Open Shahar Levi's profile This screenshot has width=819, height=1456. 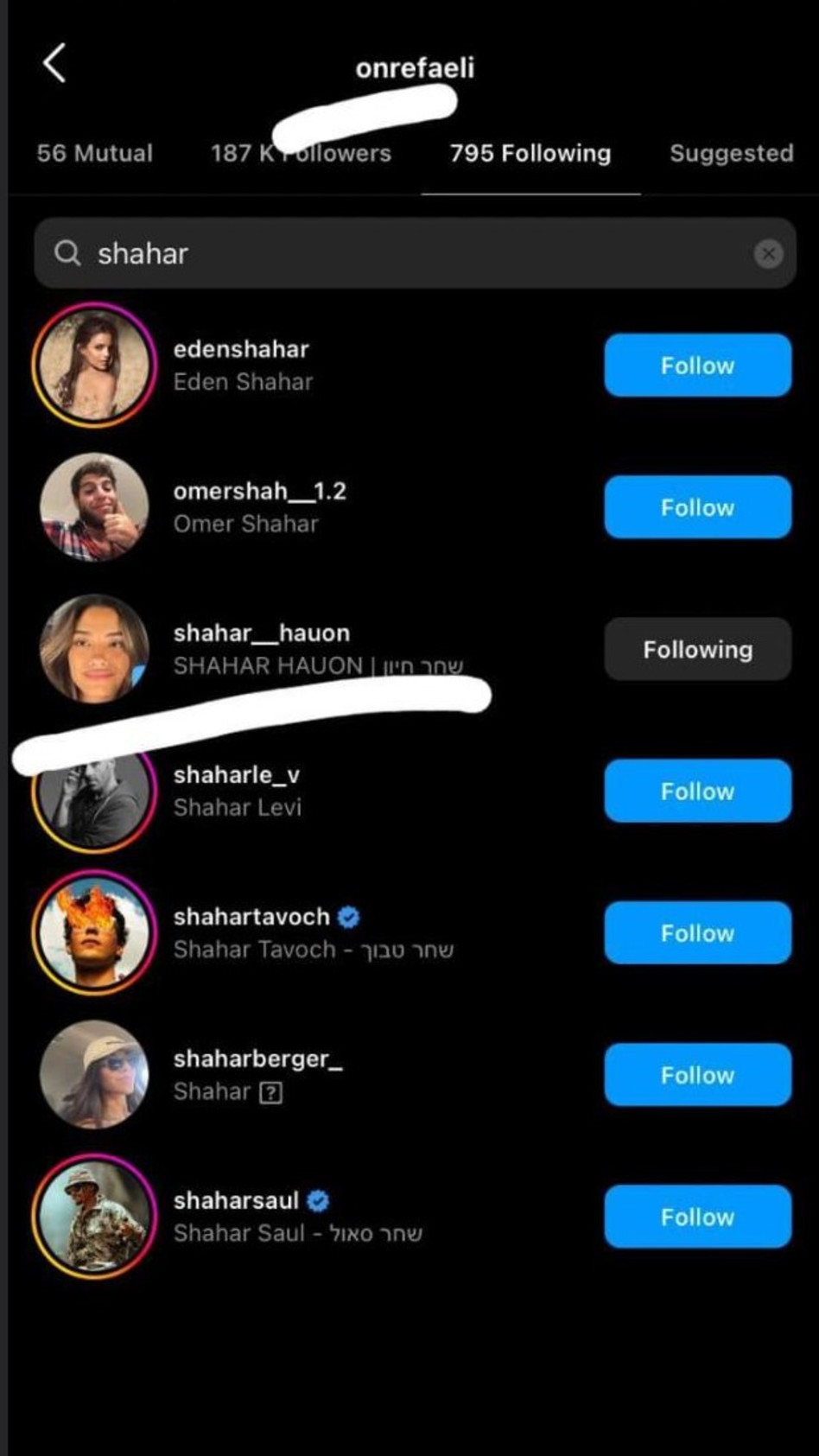click(x=236, y=775)
